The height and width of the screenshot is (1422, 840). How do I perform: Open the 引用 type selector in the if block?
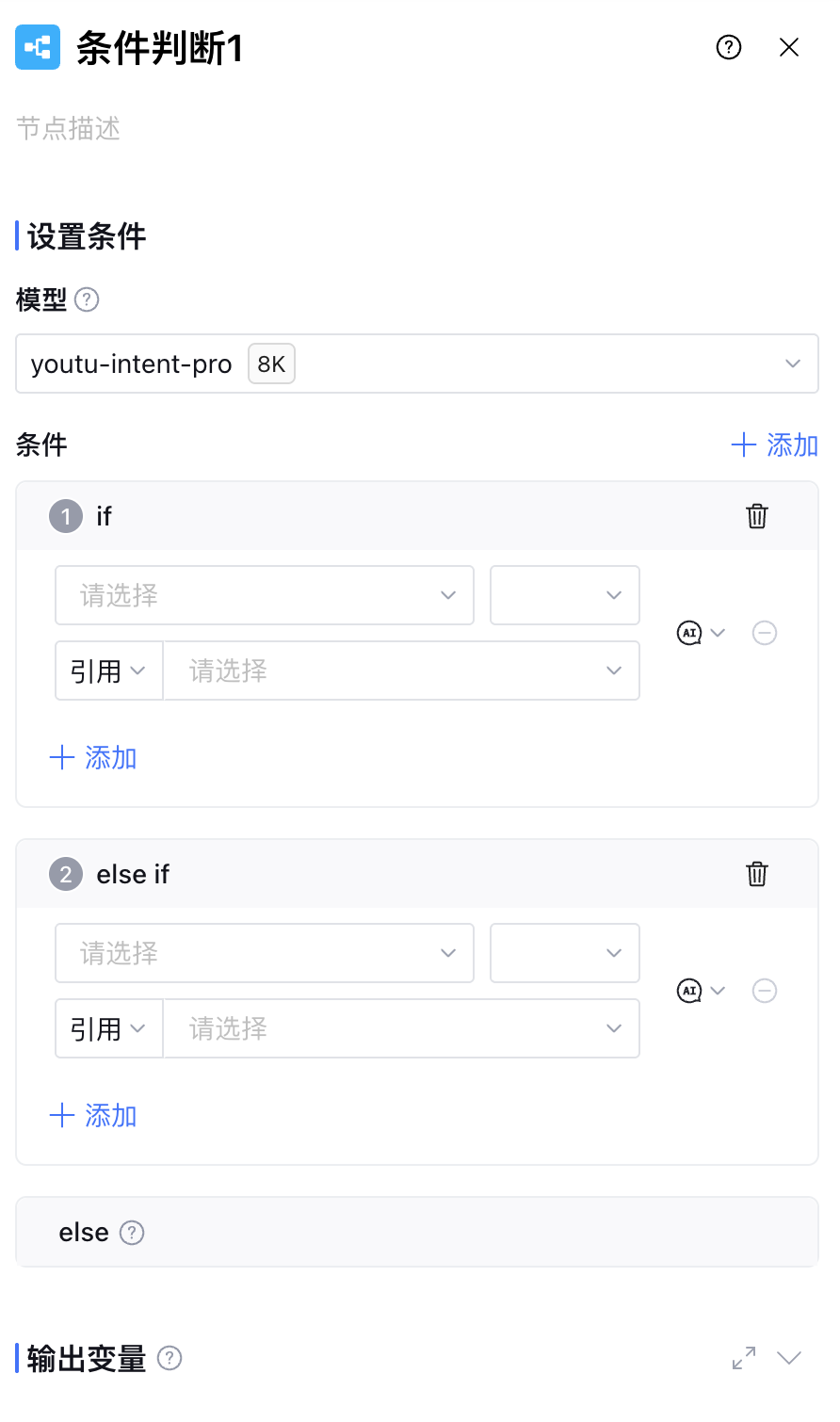[108, 671]
